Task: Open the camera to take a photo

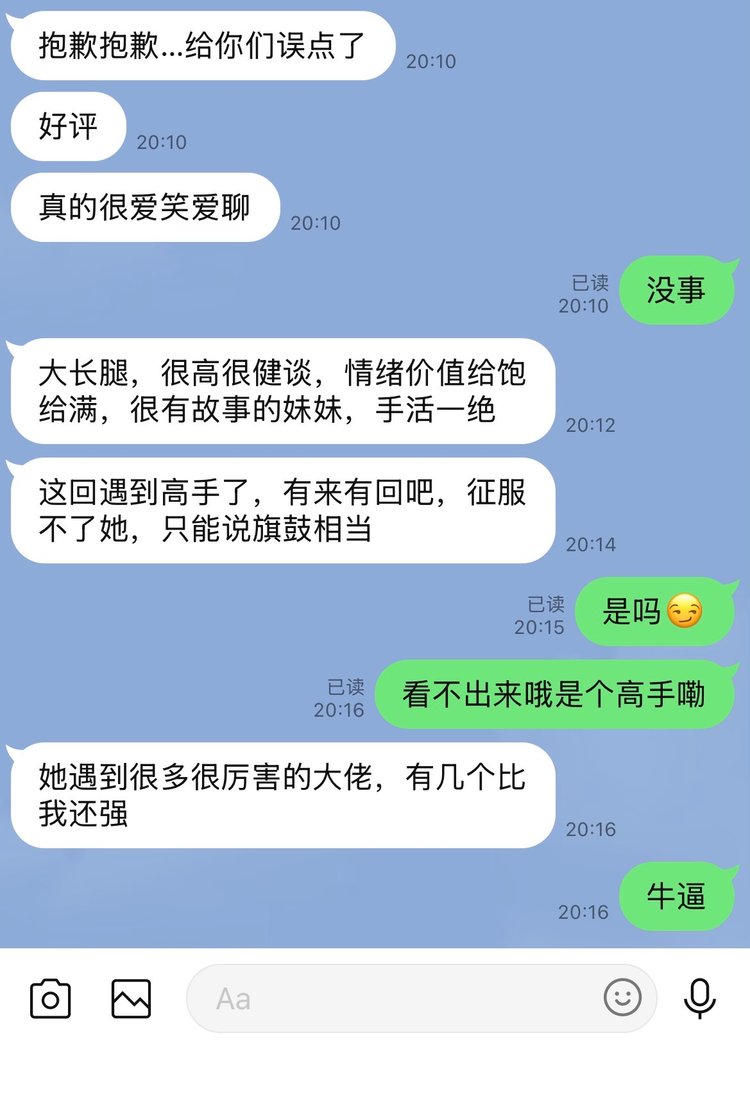Action: pos(50,998)
